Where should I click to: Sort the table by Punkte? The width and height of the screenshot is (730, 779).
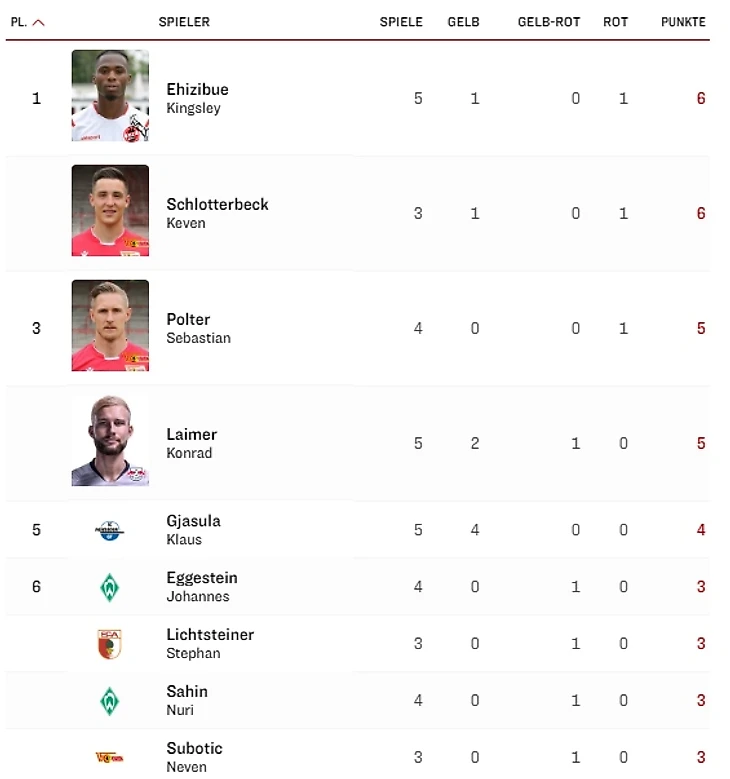[683, 22]
